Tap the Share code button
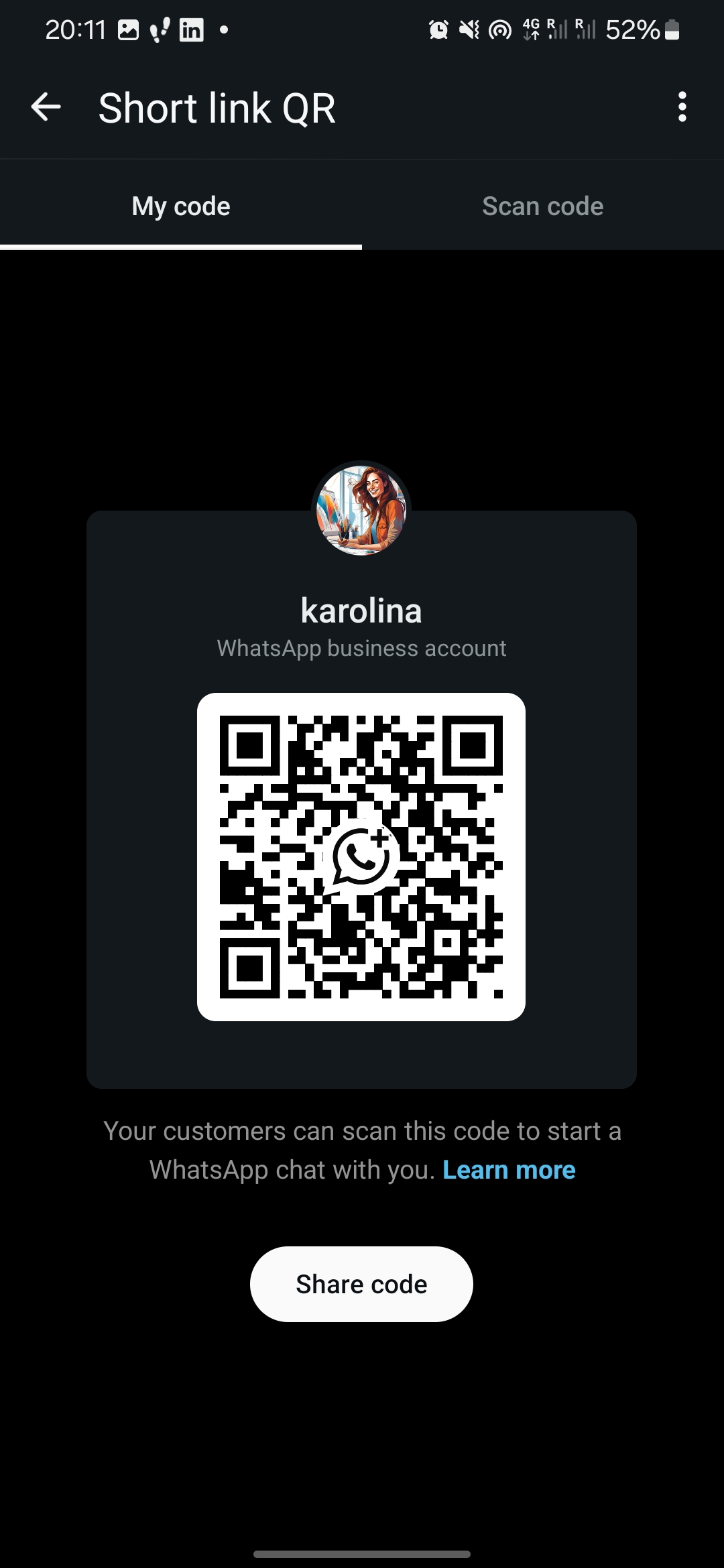 click(361, 1284)
